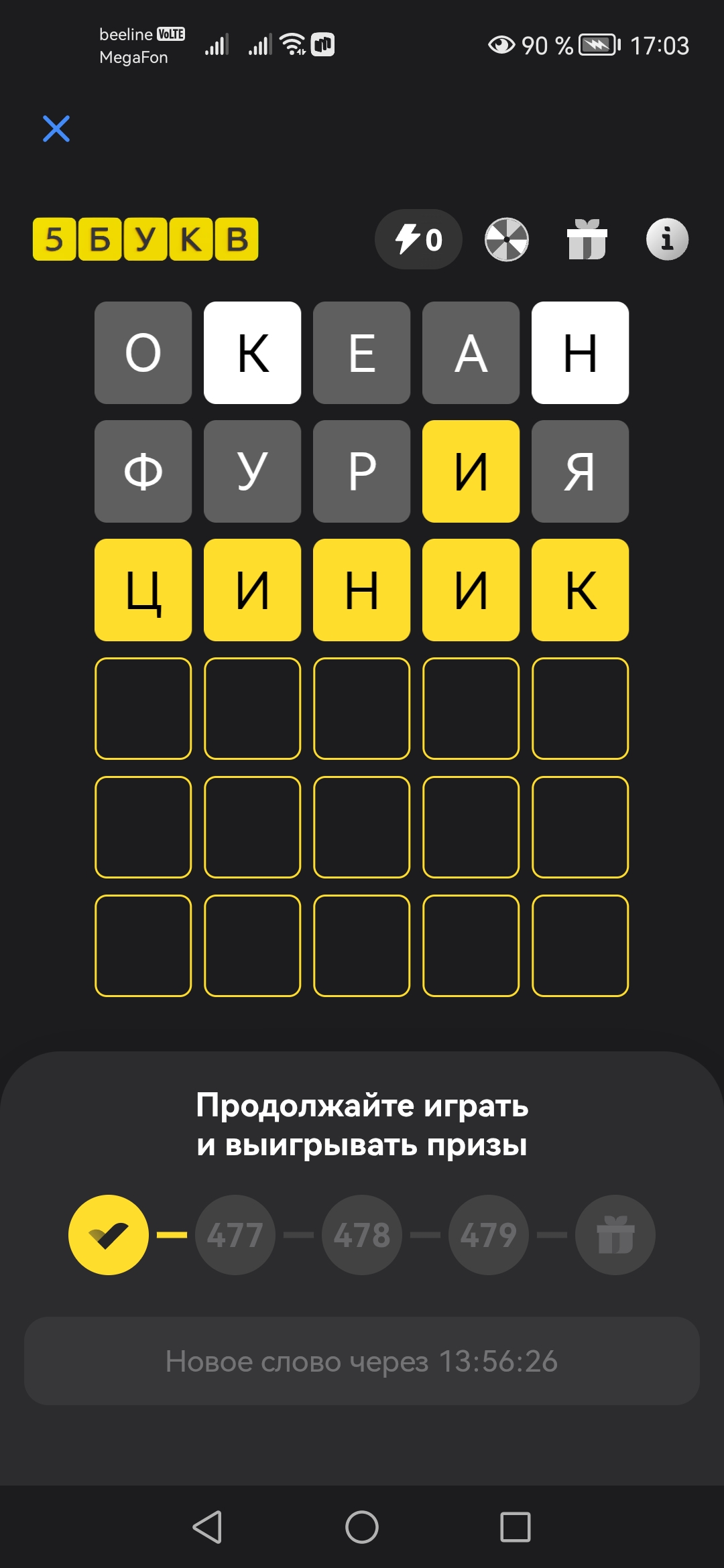The image size is (724, 1568).
Task: Open the gift prizes icon
Action: pos(587,239)
